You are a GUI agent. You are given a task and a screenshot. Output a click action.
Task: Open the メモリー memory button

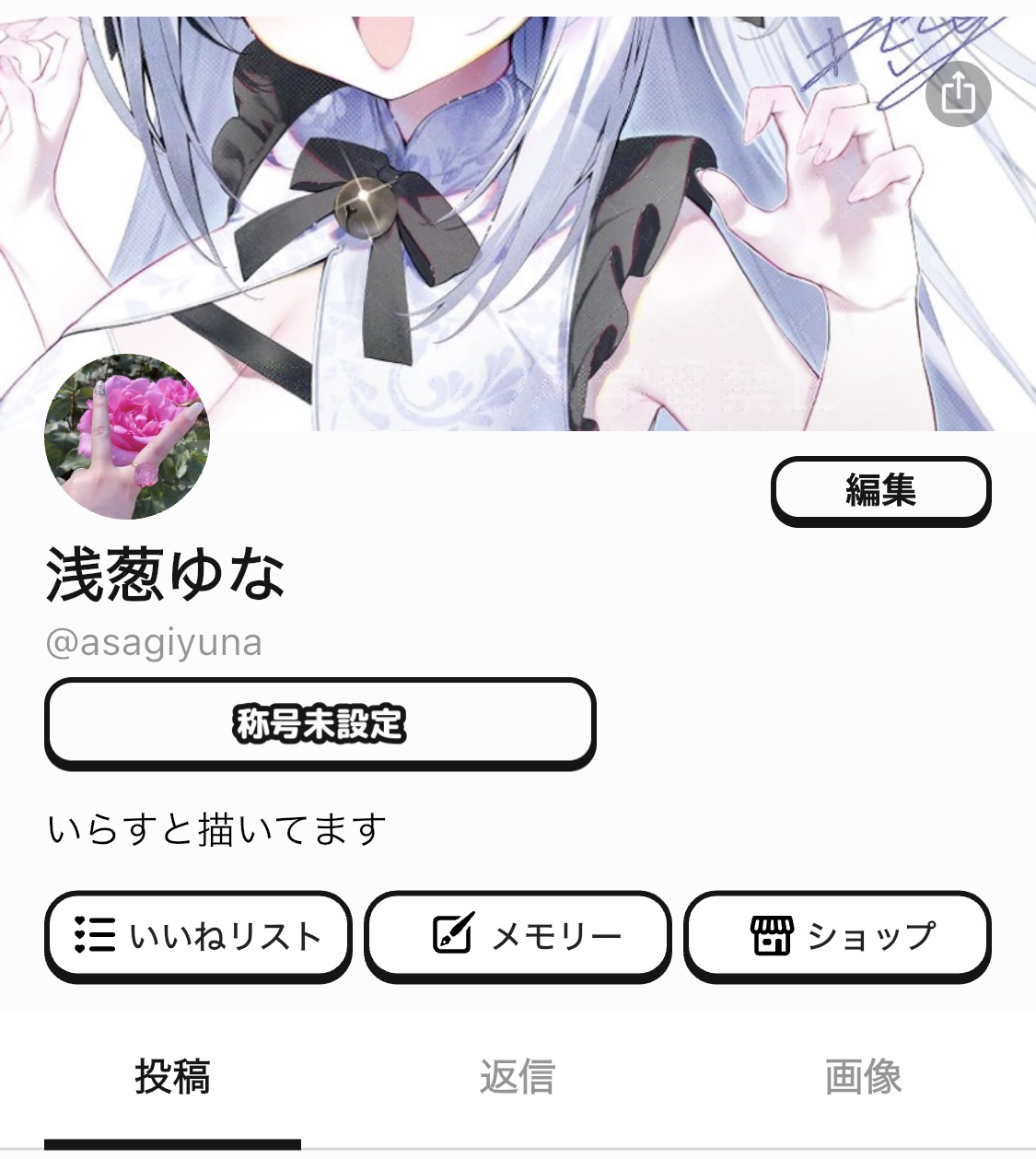(518, 935)
